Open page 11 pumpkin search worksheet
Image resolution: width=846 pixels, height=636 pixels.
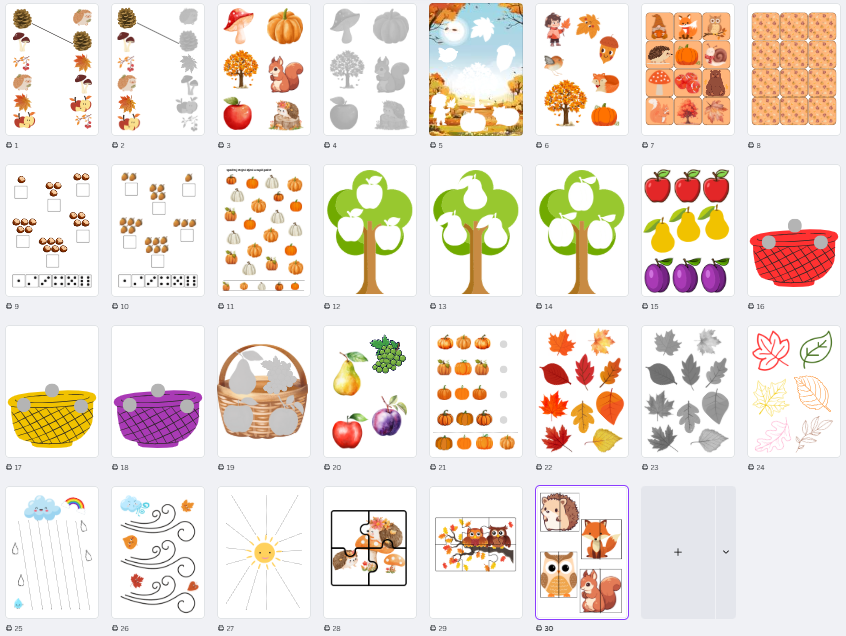tap(264, 230)
